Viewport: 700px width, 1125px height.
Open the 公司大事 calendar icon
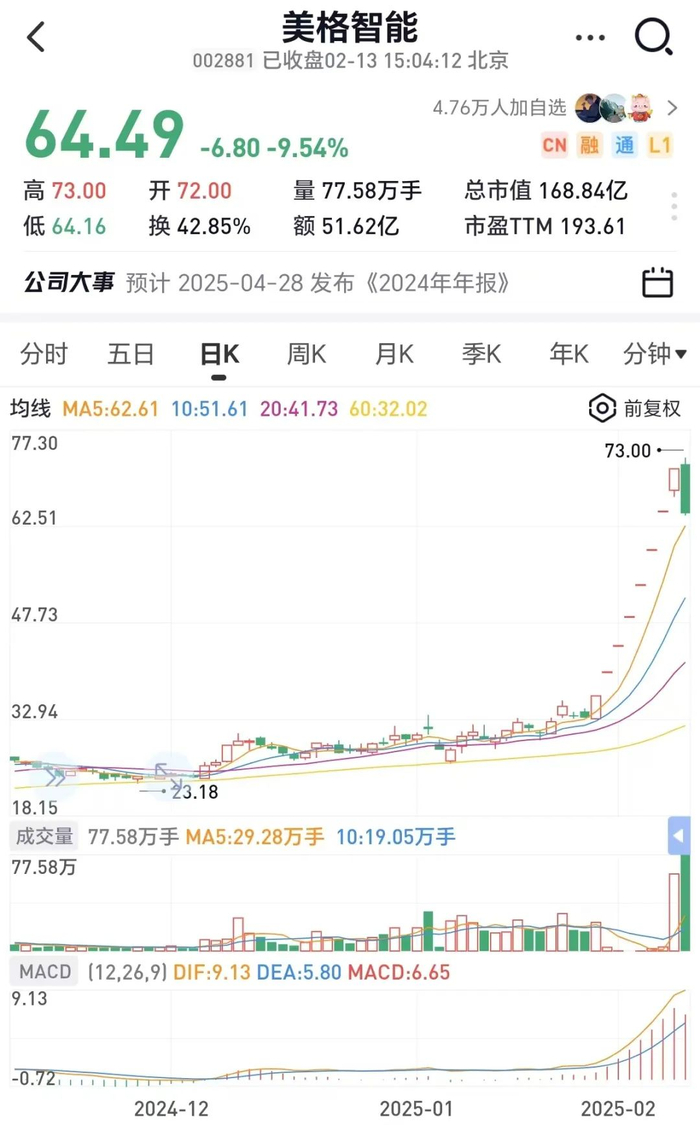(x=657, y=282)
